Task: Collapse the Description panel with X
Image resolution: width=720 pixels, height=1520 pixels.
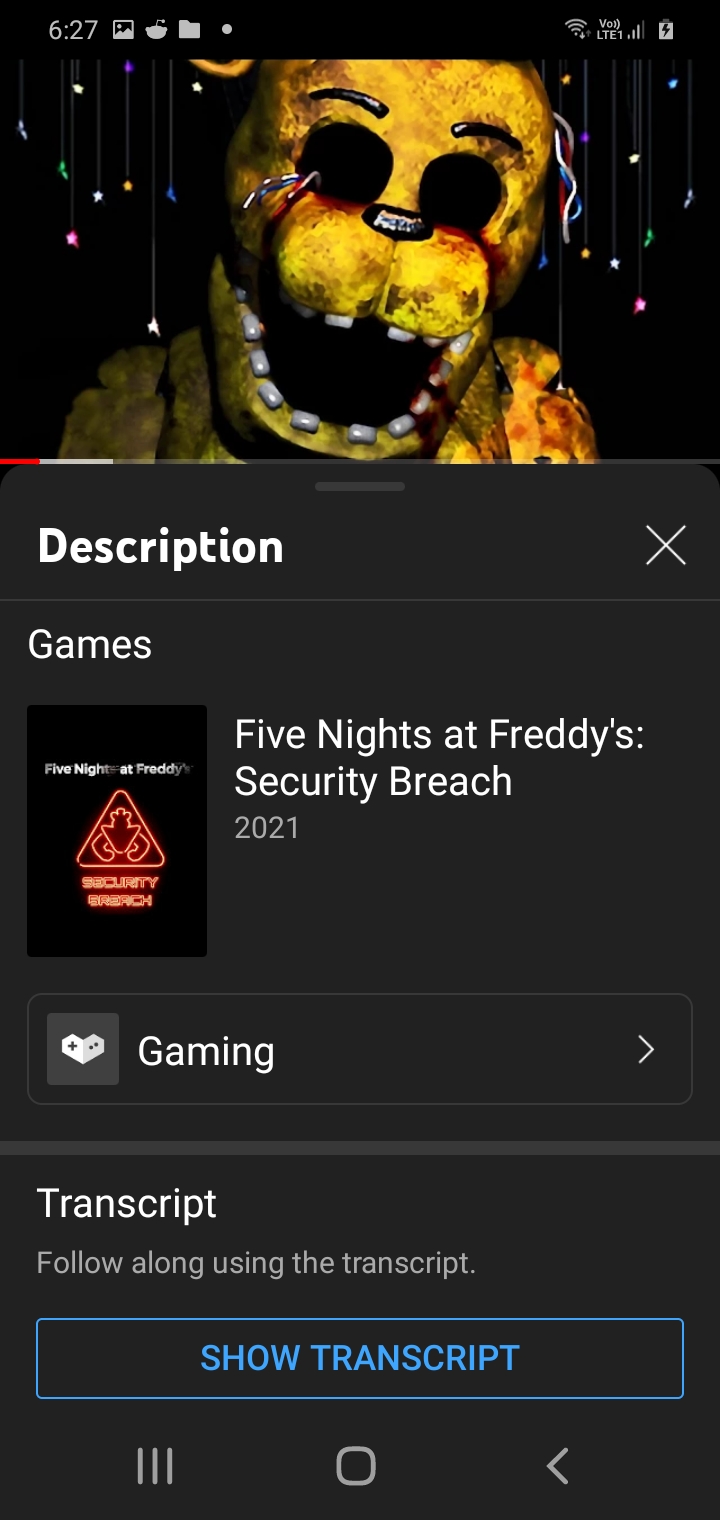Action: [665, 545]
